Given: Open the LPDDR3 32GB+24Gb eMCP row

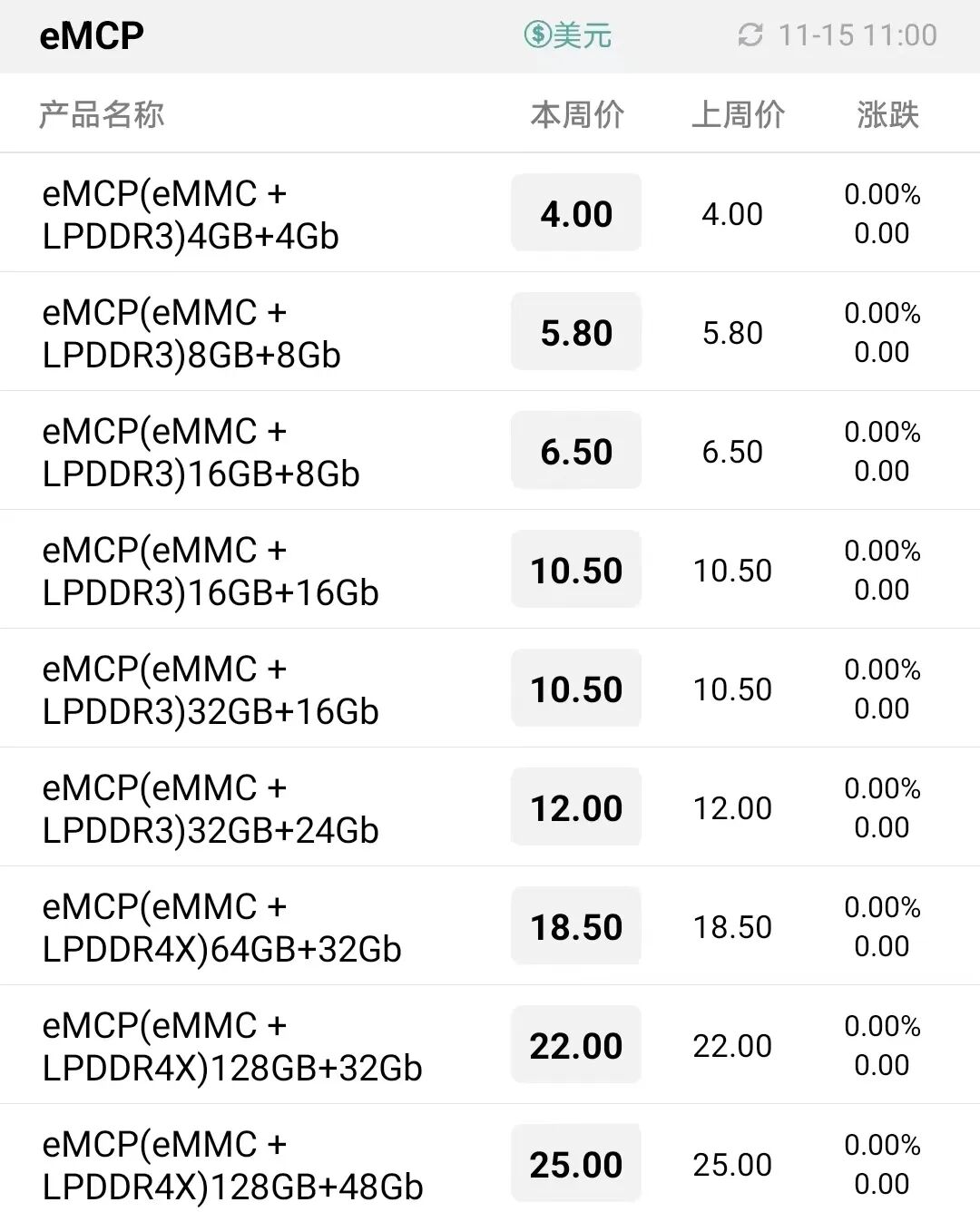Looking at the screenshot, I should tap(210, 808).
